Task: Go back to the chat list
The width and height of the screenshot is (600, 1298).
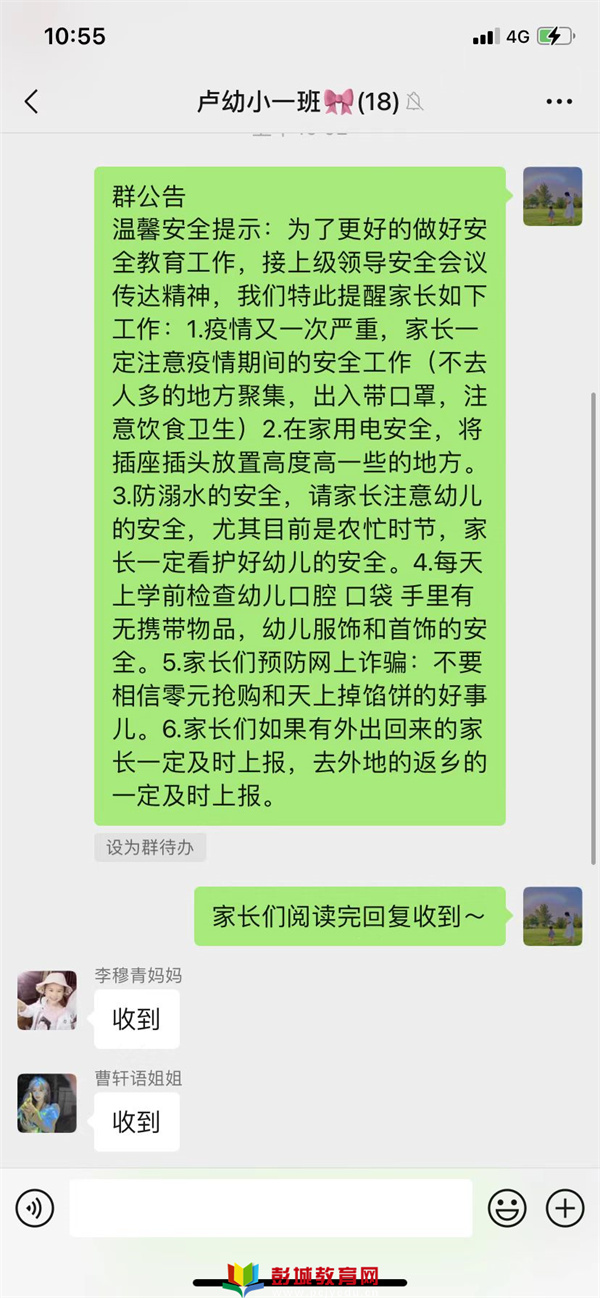Action: 32,101
